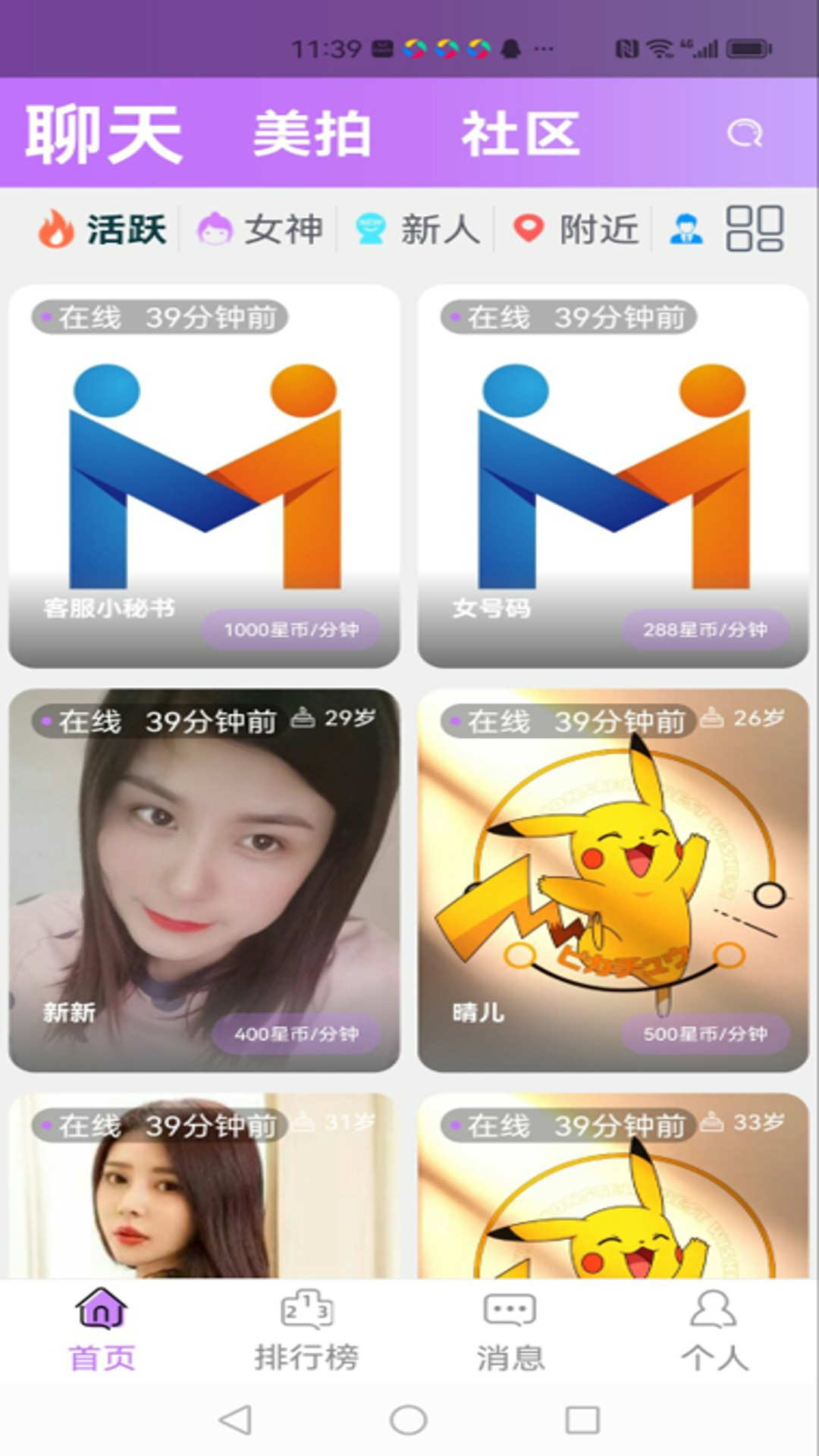The height and width of the screenshot is (1456, 819).
Task: Switch to 个人 profile tab
Action: pyautogui.click(x=714, y=1332)
